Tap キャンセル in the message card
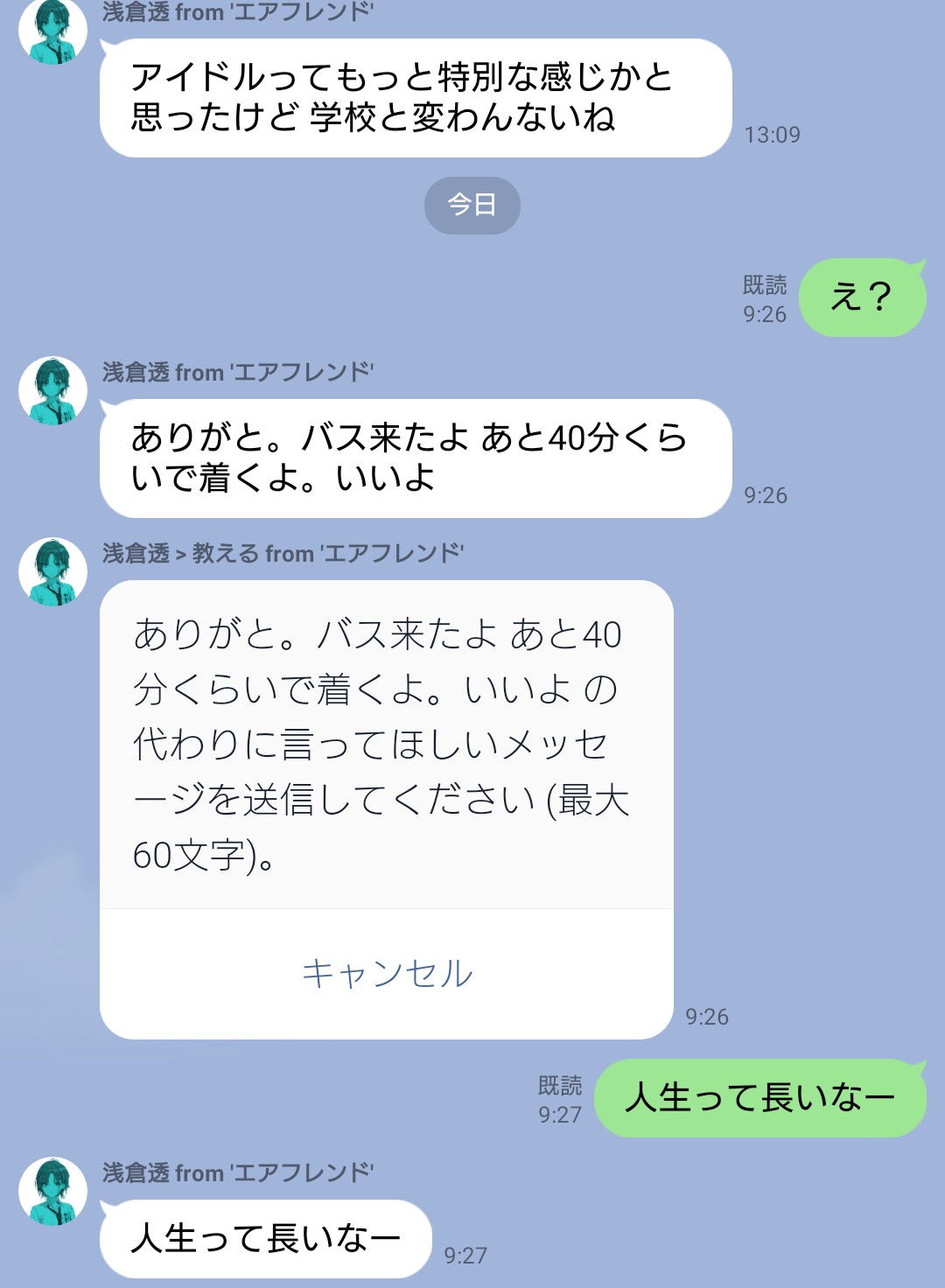Viewport: 945px width, 1288px height. (387, 973)
